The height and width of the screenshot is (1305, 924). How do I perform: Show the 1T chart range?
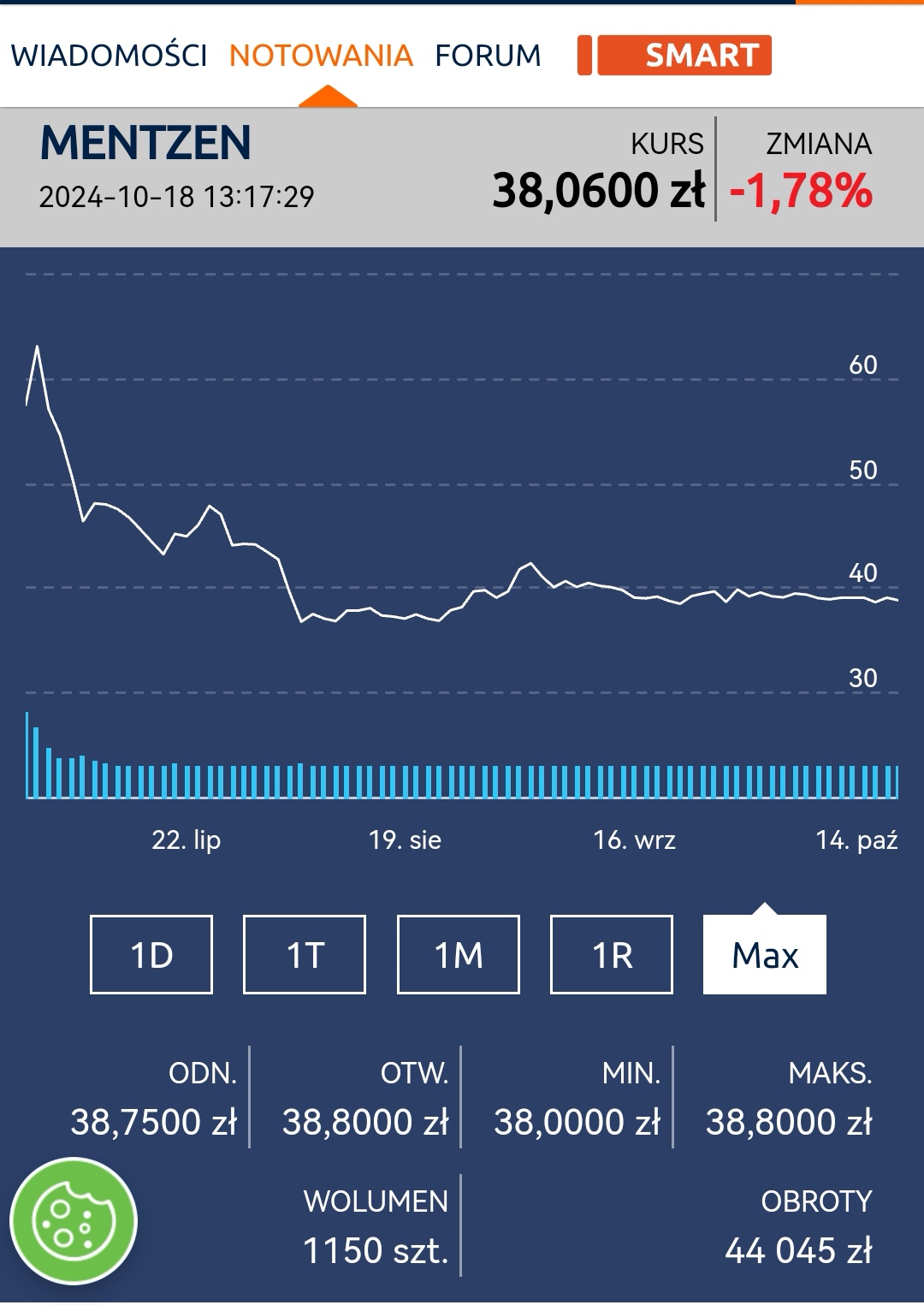pos(305,954)
